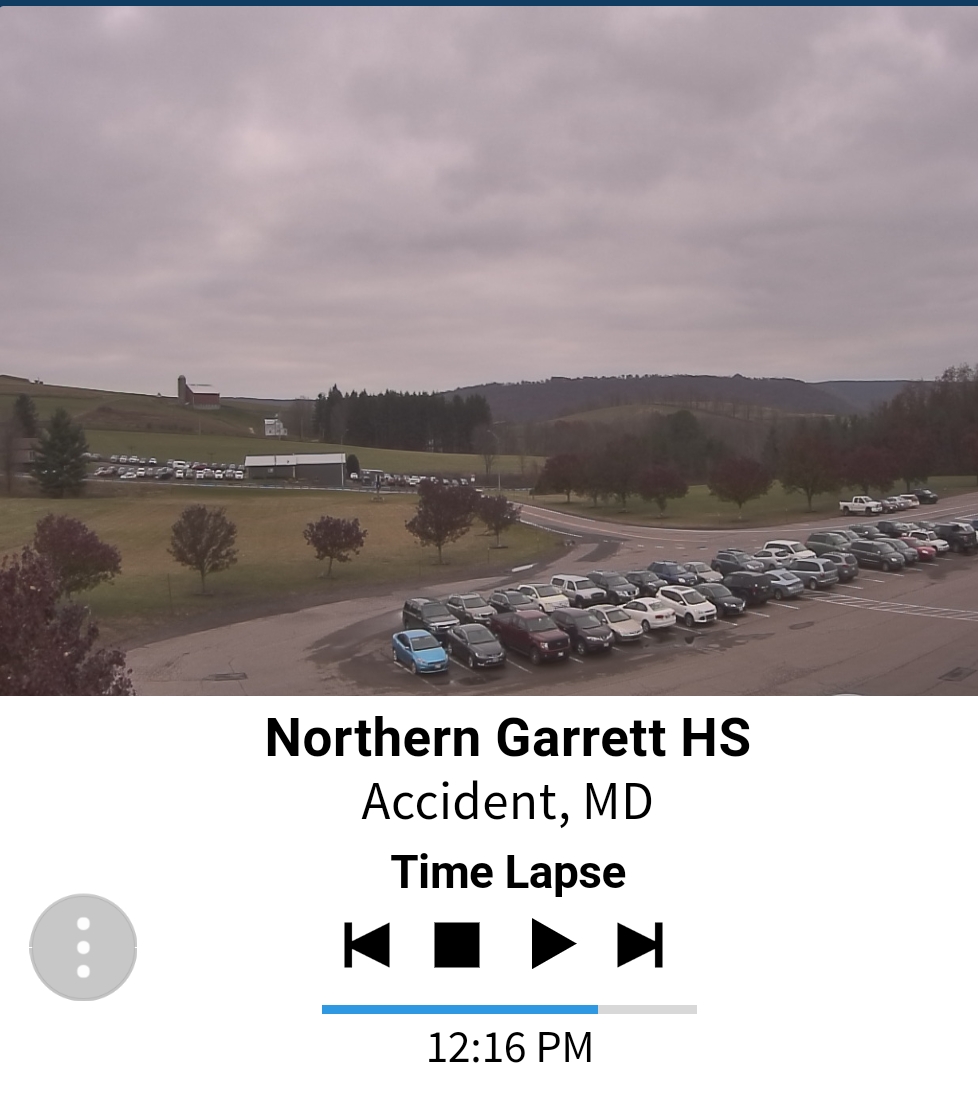Skip to the last time lapse frame
Screen dimensions: 978x1099
pyautogui.click(x=640, y=945)
